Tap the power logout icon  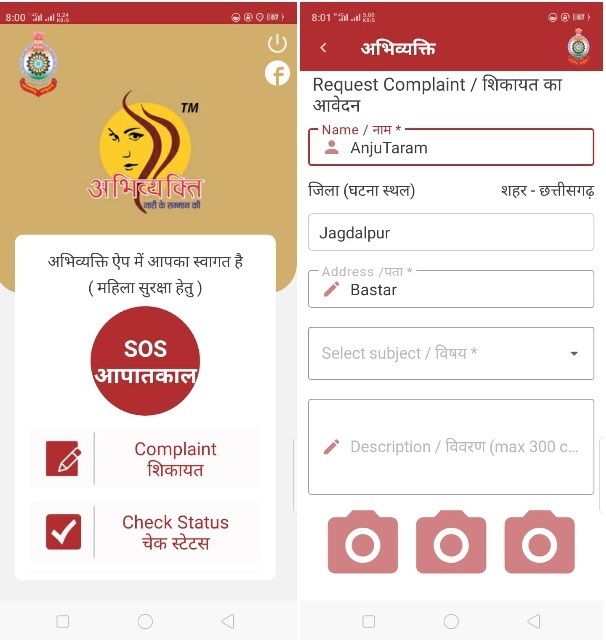tap(277, 43)
